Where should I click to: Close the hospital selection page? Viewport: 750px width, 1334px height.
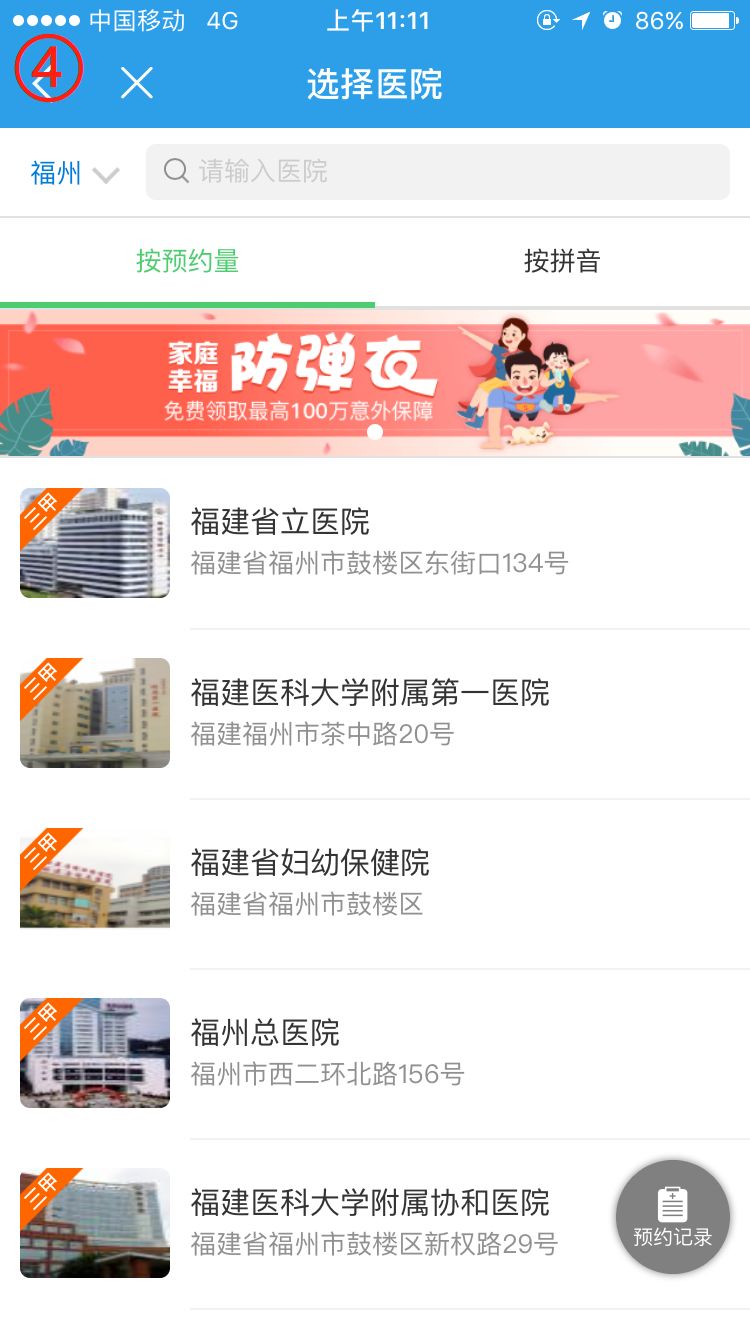pyautogui.click(x=137, y=83)
